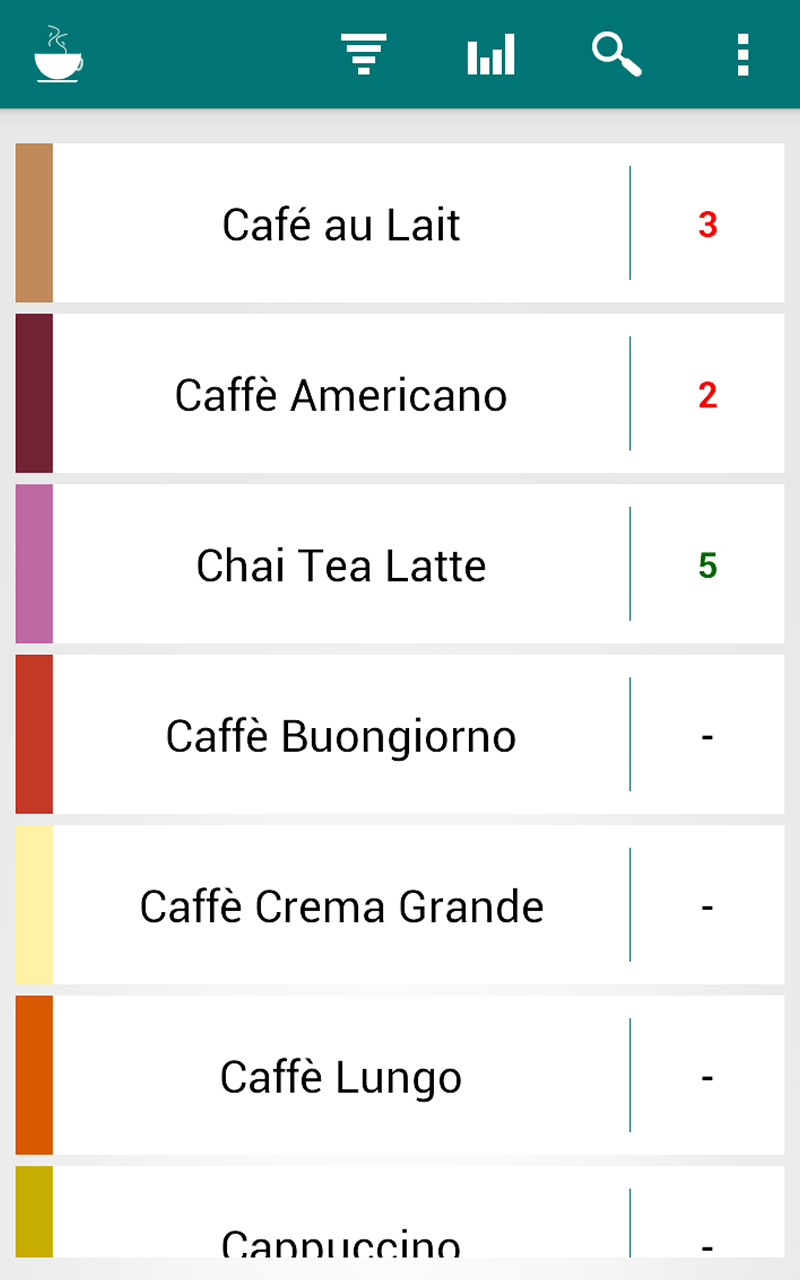Tap the dash counter beside Caffè Buongiorno
Screen dimensions: 800x1280
[x=707, y=735]
